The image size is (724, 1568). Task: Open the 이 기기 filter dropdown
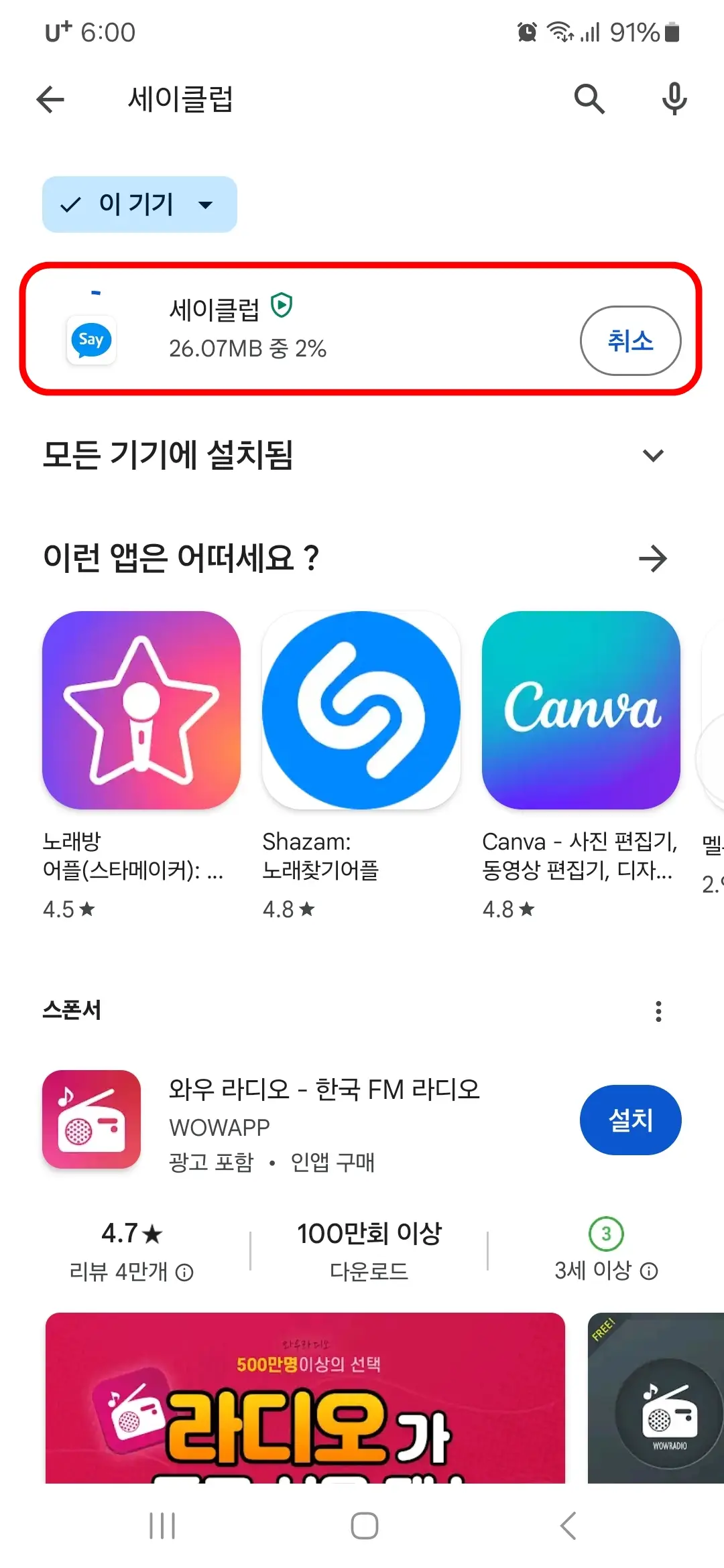pos(139,205)
